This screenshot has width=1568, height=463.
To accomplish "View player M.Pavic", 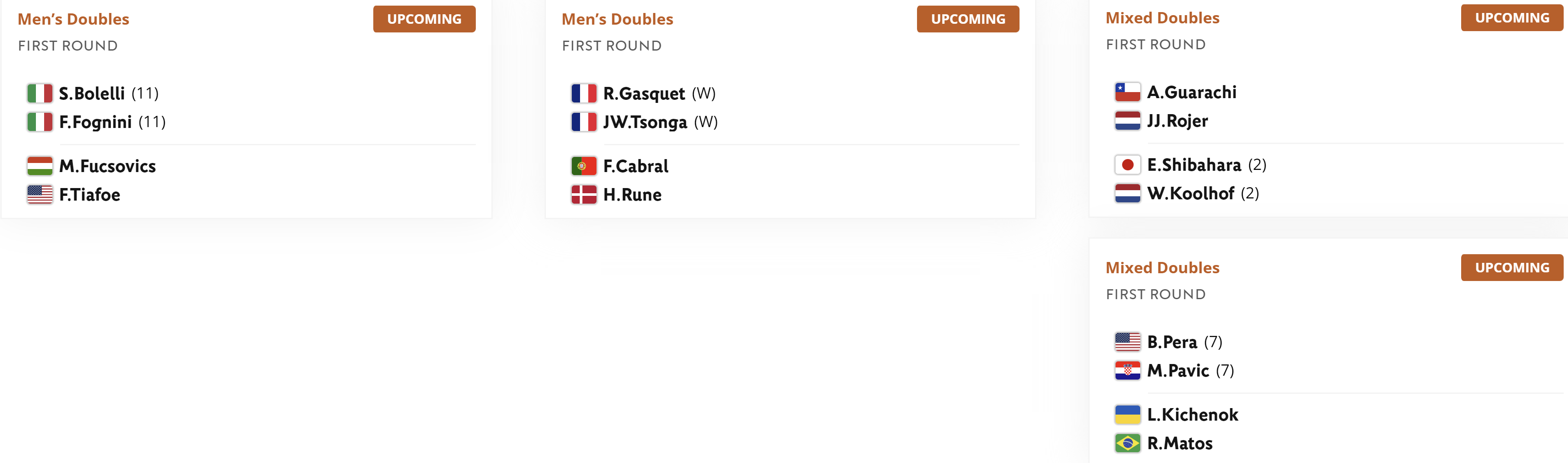I will pos(1177,370).
